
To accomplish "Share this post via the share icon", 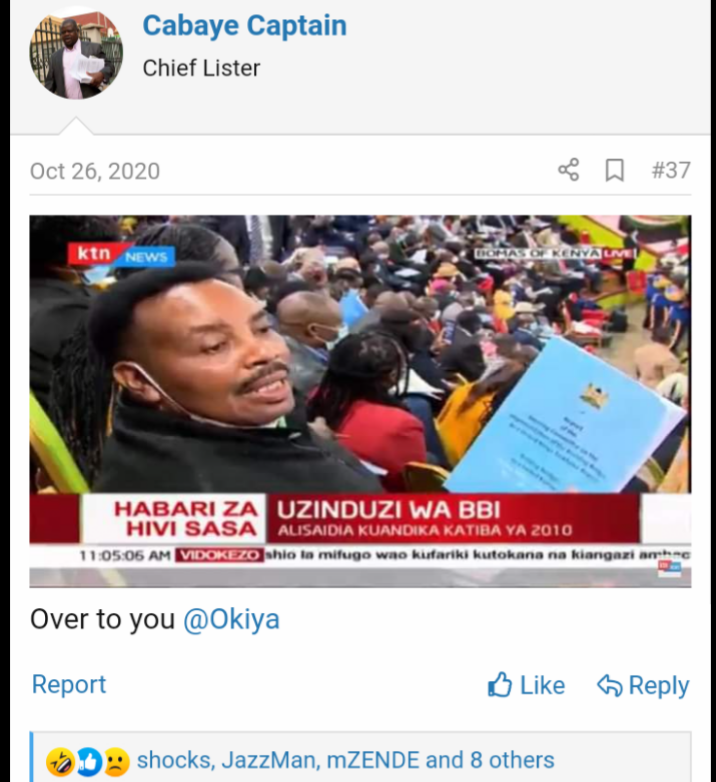I will [x=568, y=170].
